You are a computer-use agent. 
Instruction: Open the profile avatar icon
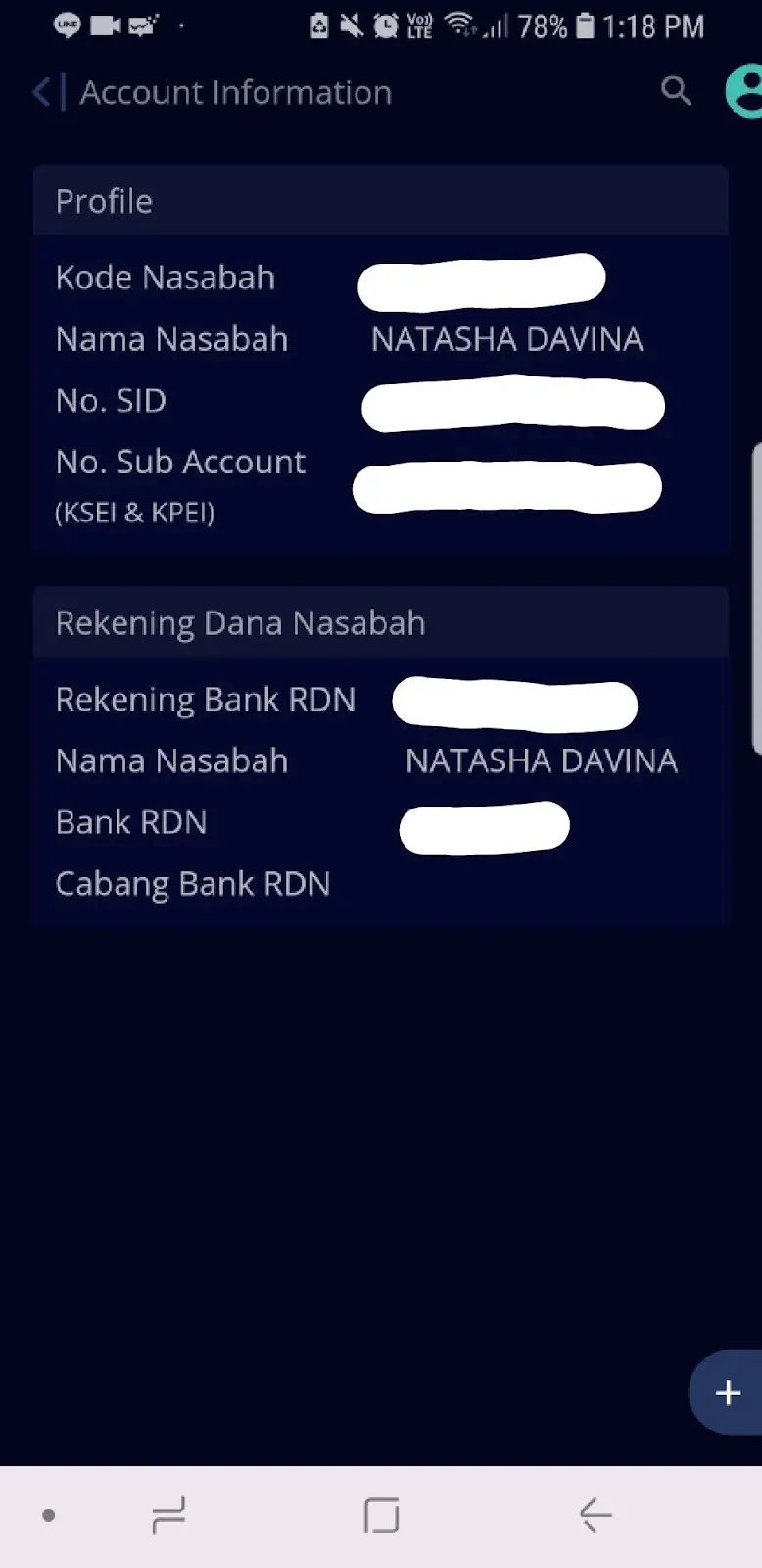[744, 91]
